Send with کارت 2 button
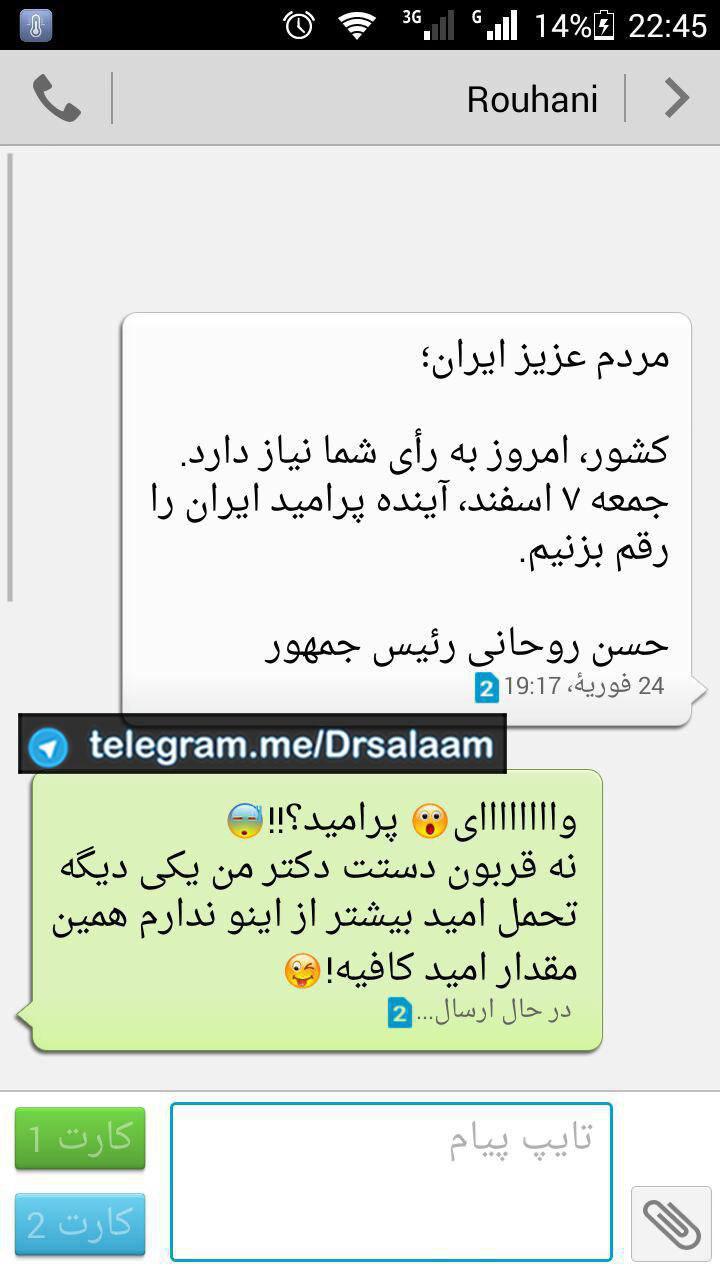The image size is (720, 1280). (x=80, y=1224)
